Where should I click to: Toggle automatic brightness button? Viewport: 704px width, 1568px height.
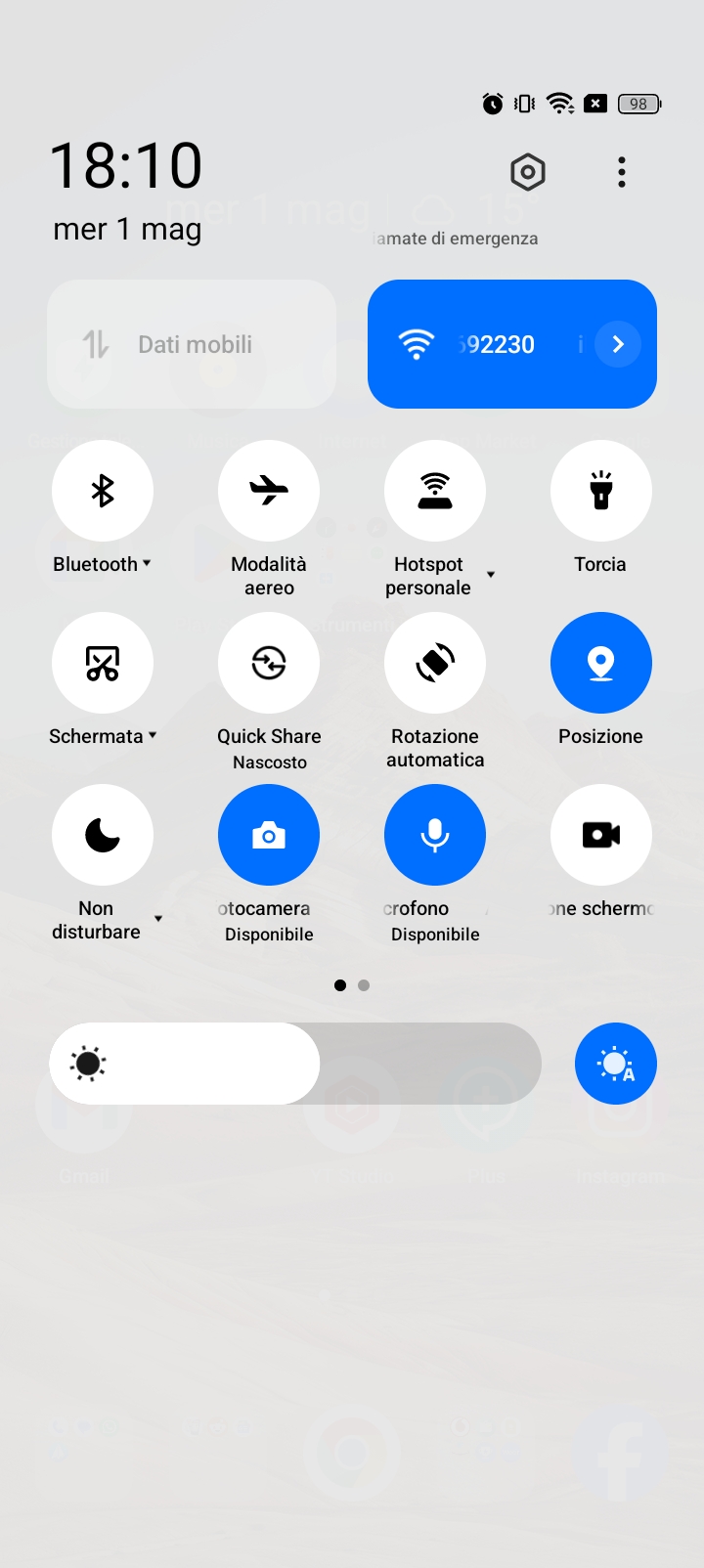pyautogui.click(x=616, y=1064)
